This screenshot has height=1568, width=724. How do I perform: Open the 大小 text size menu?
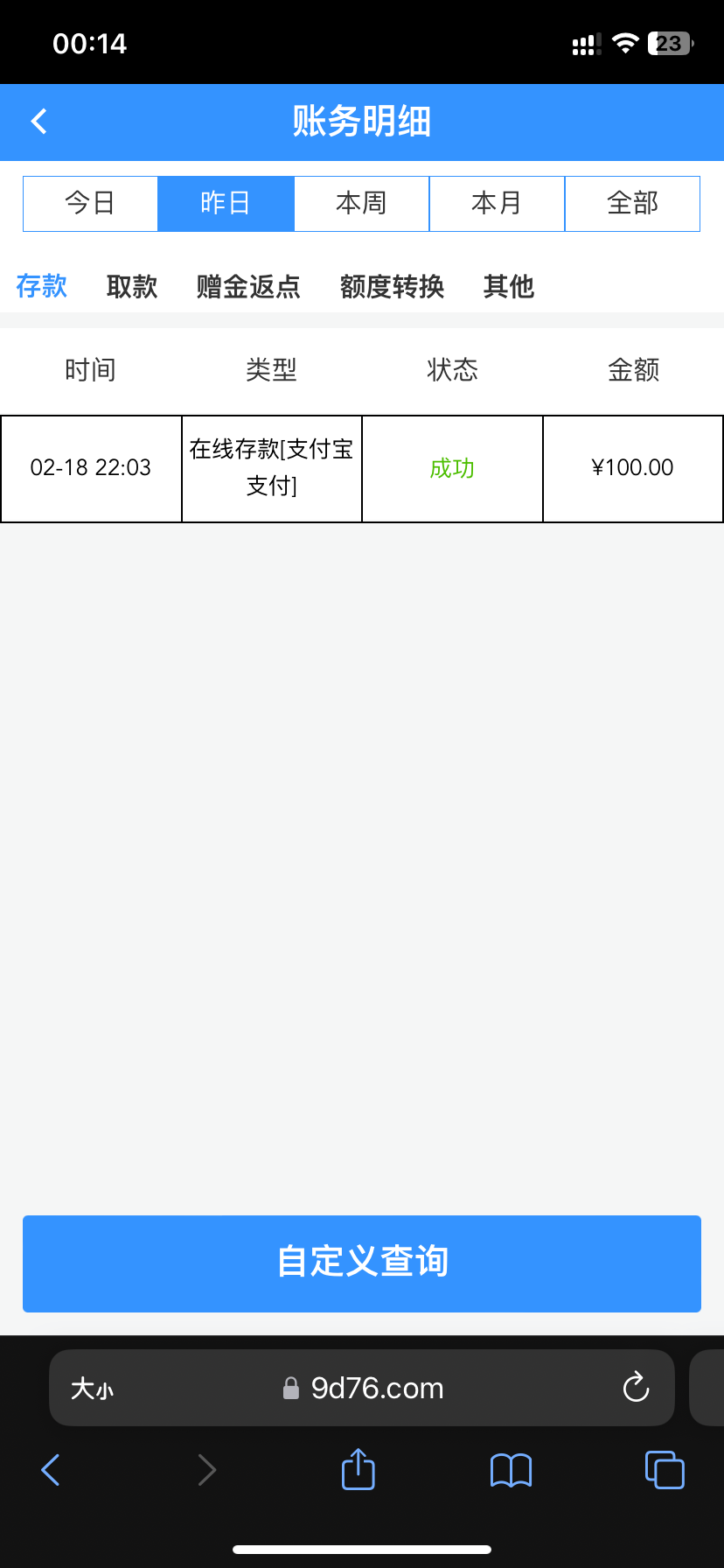92,1389
